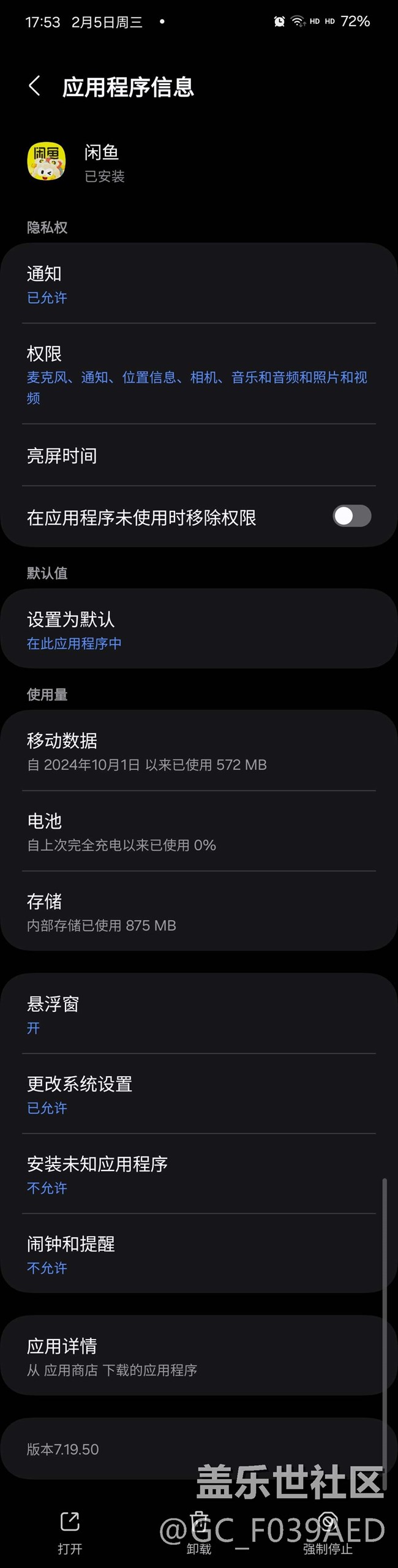Open 安装未知应用程序 setting
Viewport: 398px width, 1568px height.
pyautogui.click(x=198, y=1174)
